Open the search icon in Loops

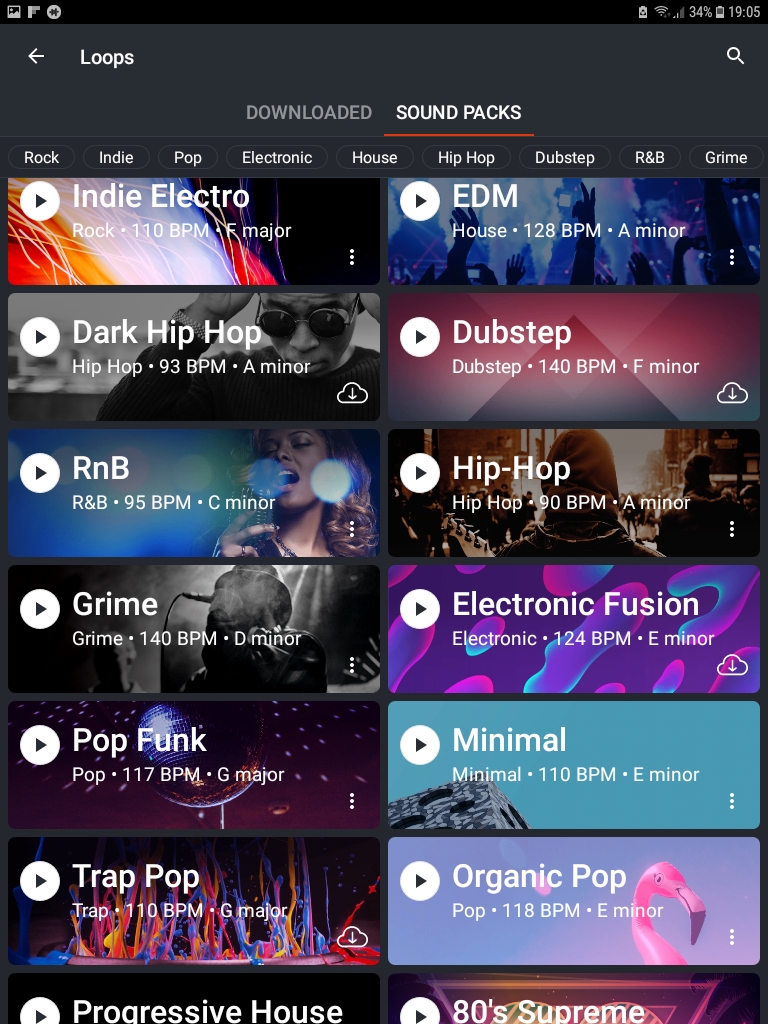click(735, 57)
